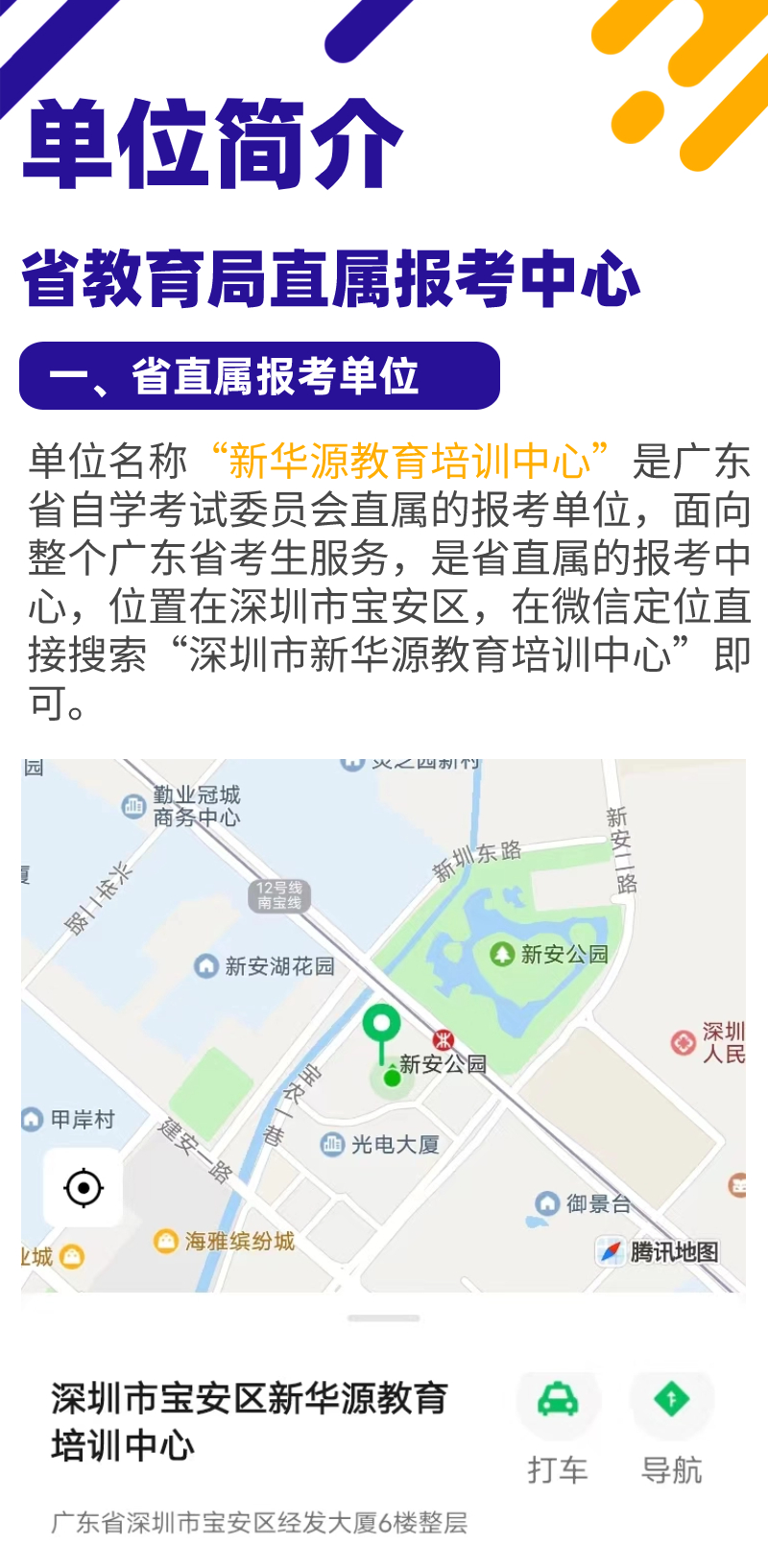The image size is (768, 1568).
Task: Click the hospital icon near 深圳人民
Action: point(683,1043)
